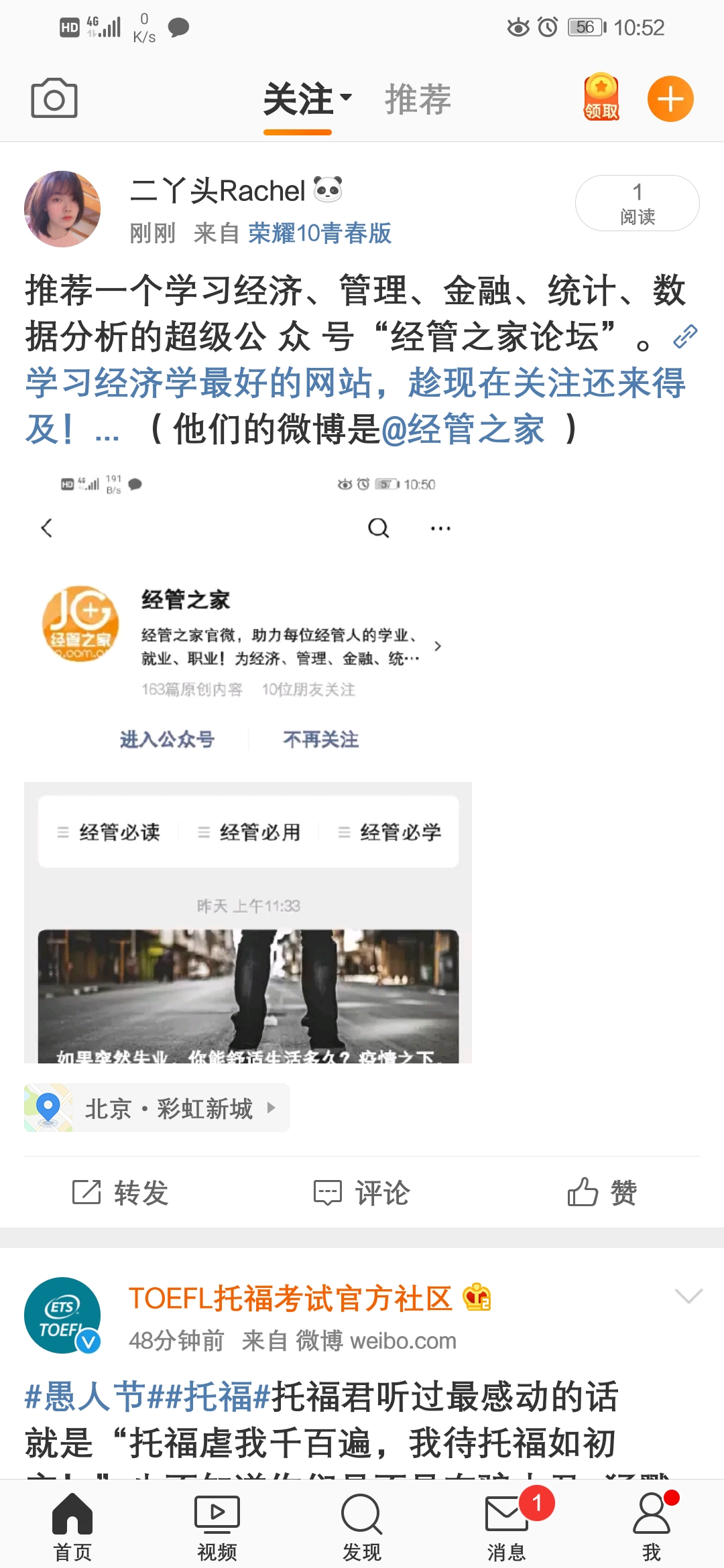The height and width of the screenshot is (1568, 724).
Task: Repost 二丫头Rachel's post via 转发
Action: click(121, 1193)
